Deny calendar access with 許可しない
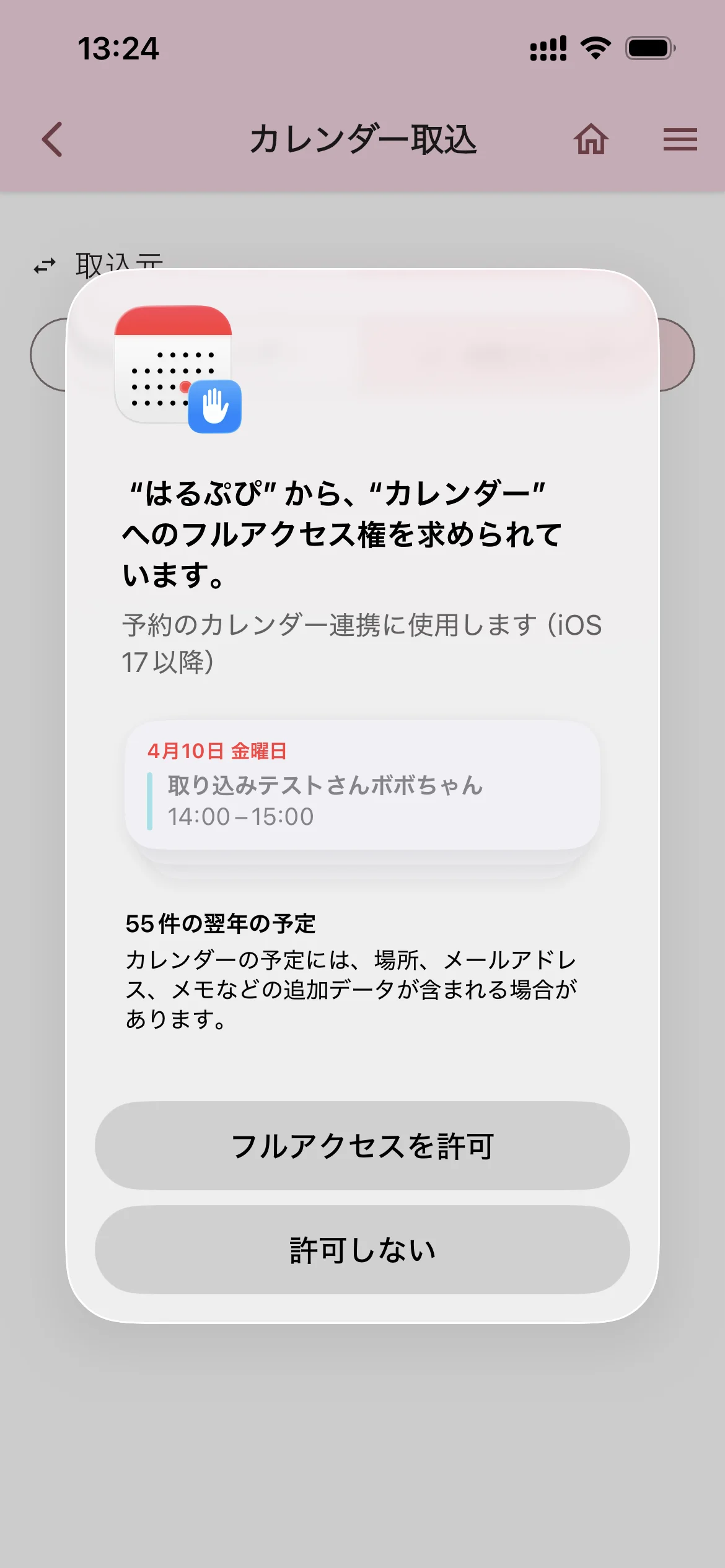Viewport: 725px width, 1568px height. pos(362,1250)
